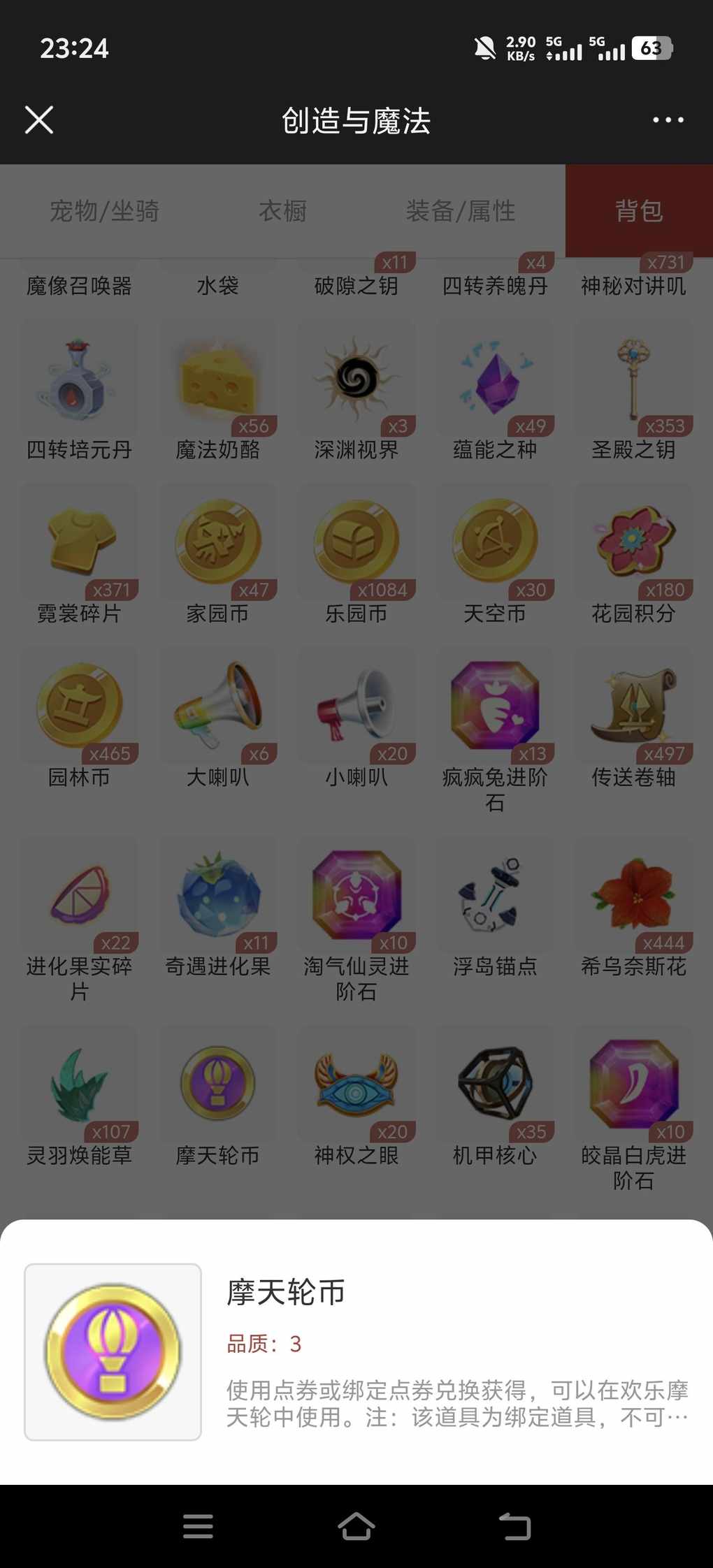Viewport: 713px width, 1568px height.
Task: Switch to the 衣橱 tab
Action: [x=282, y=210]
